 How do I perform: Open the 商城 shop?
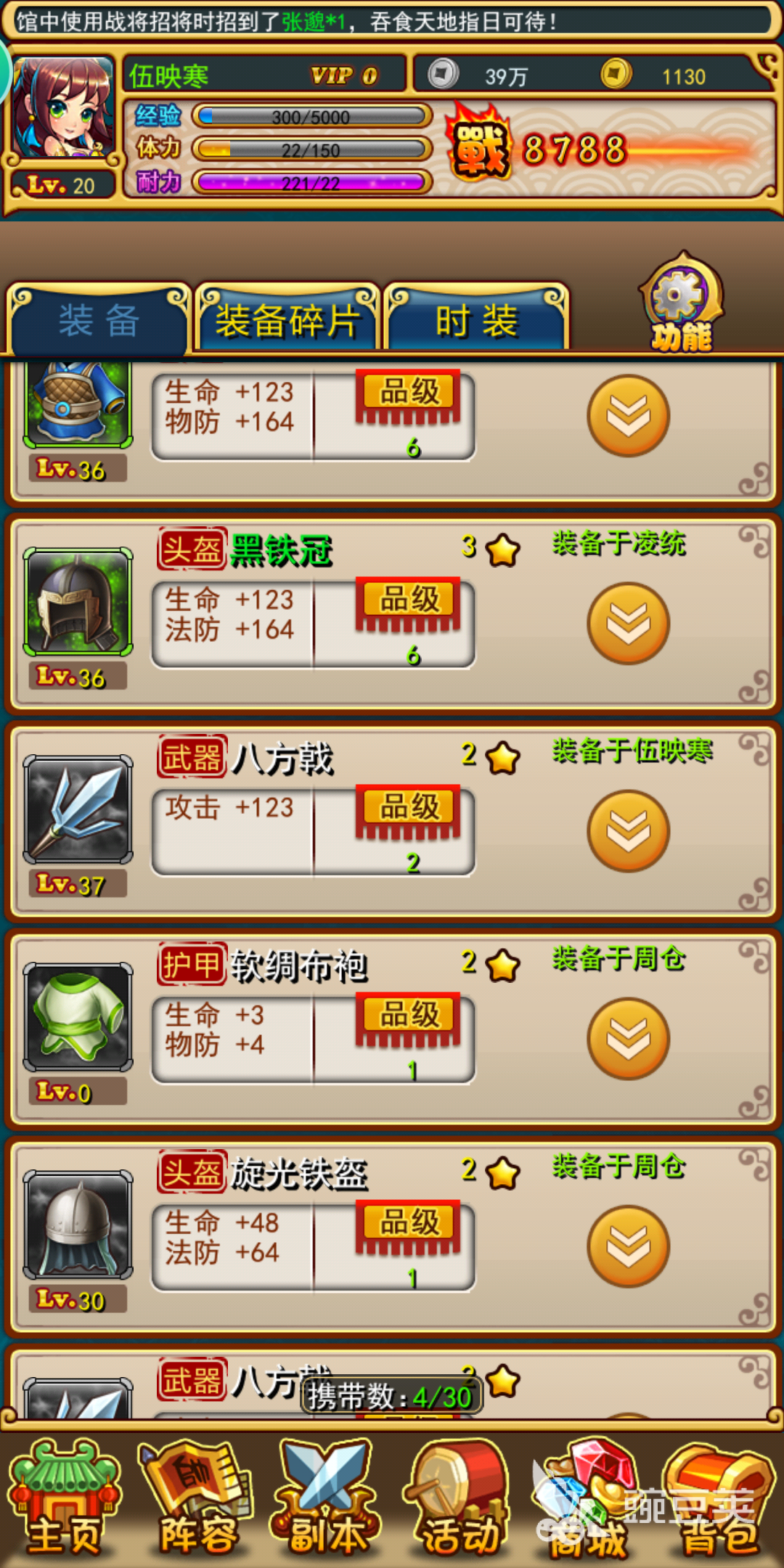click(588, 1499)
